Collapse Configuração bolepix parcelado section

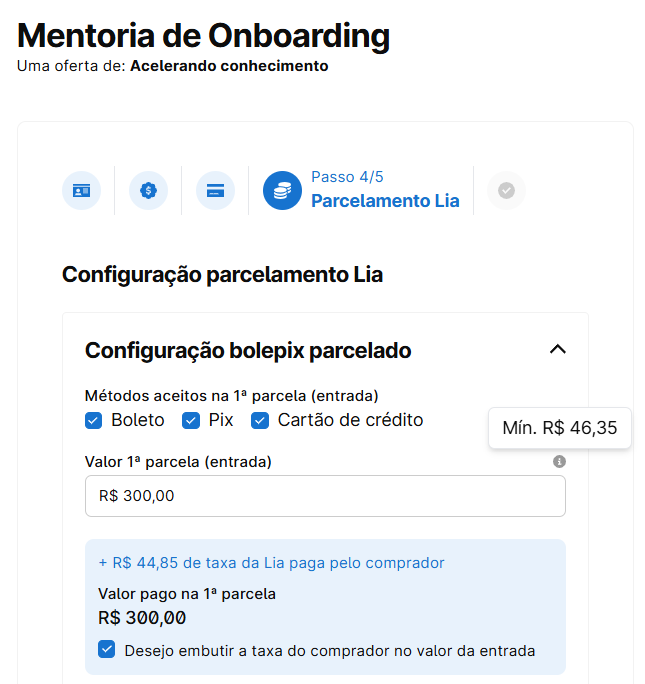pos(558,350)
